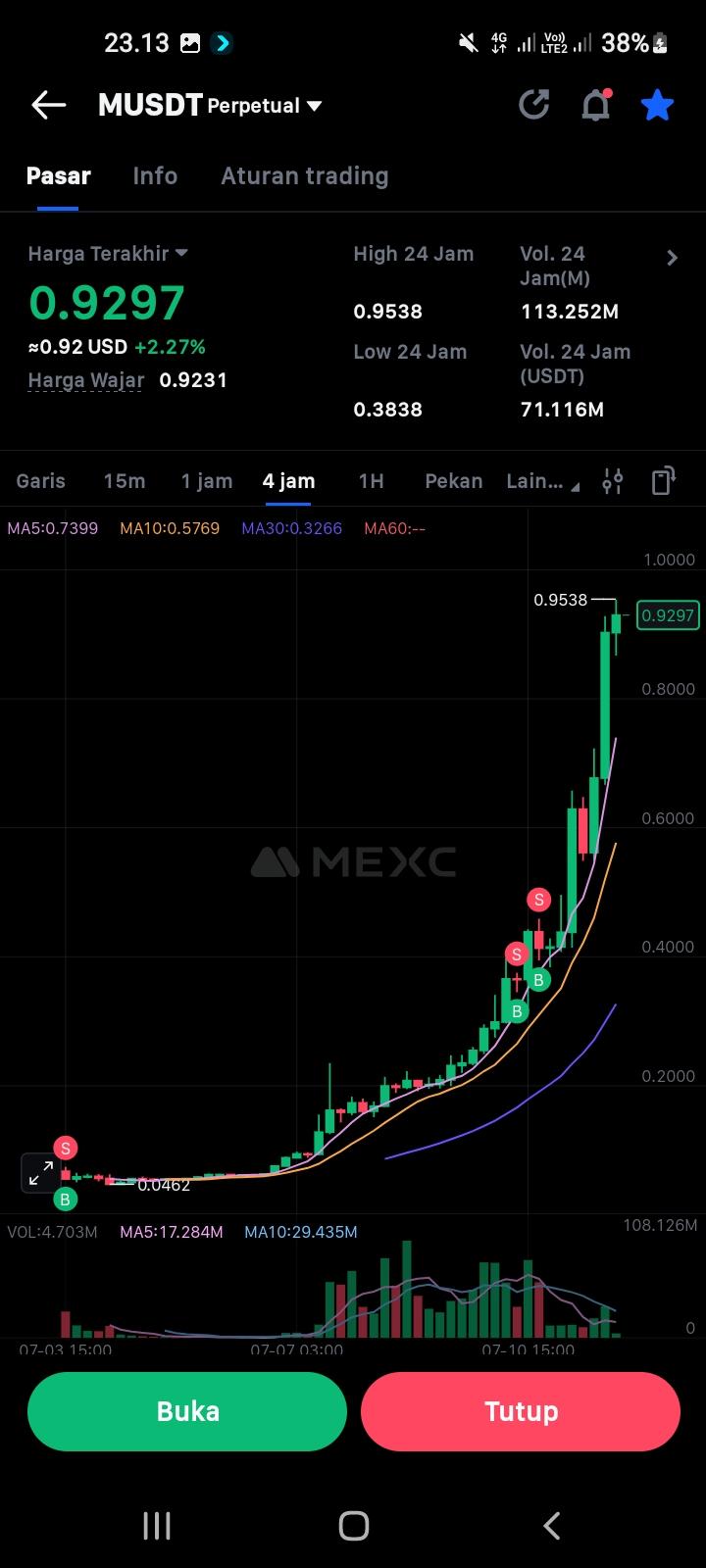Expand the chart to fullscreen
Viewport: 706px width, 1568px height.
pos(41,1172)
